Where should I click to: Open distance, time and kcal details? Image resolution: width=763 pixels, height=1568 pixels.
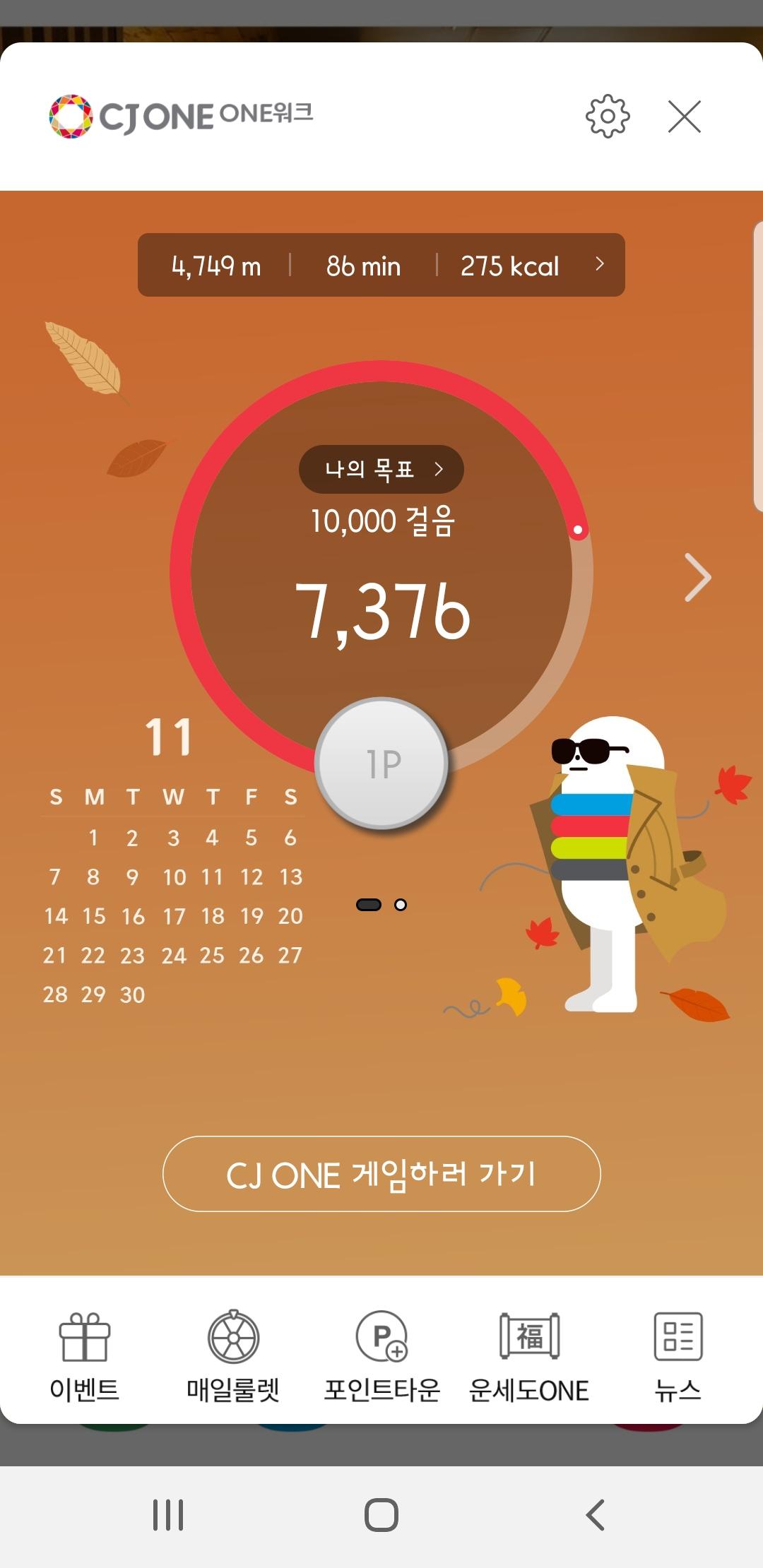click(x=381, y=265)
